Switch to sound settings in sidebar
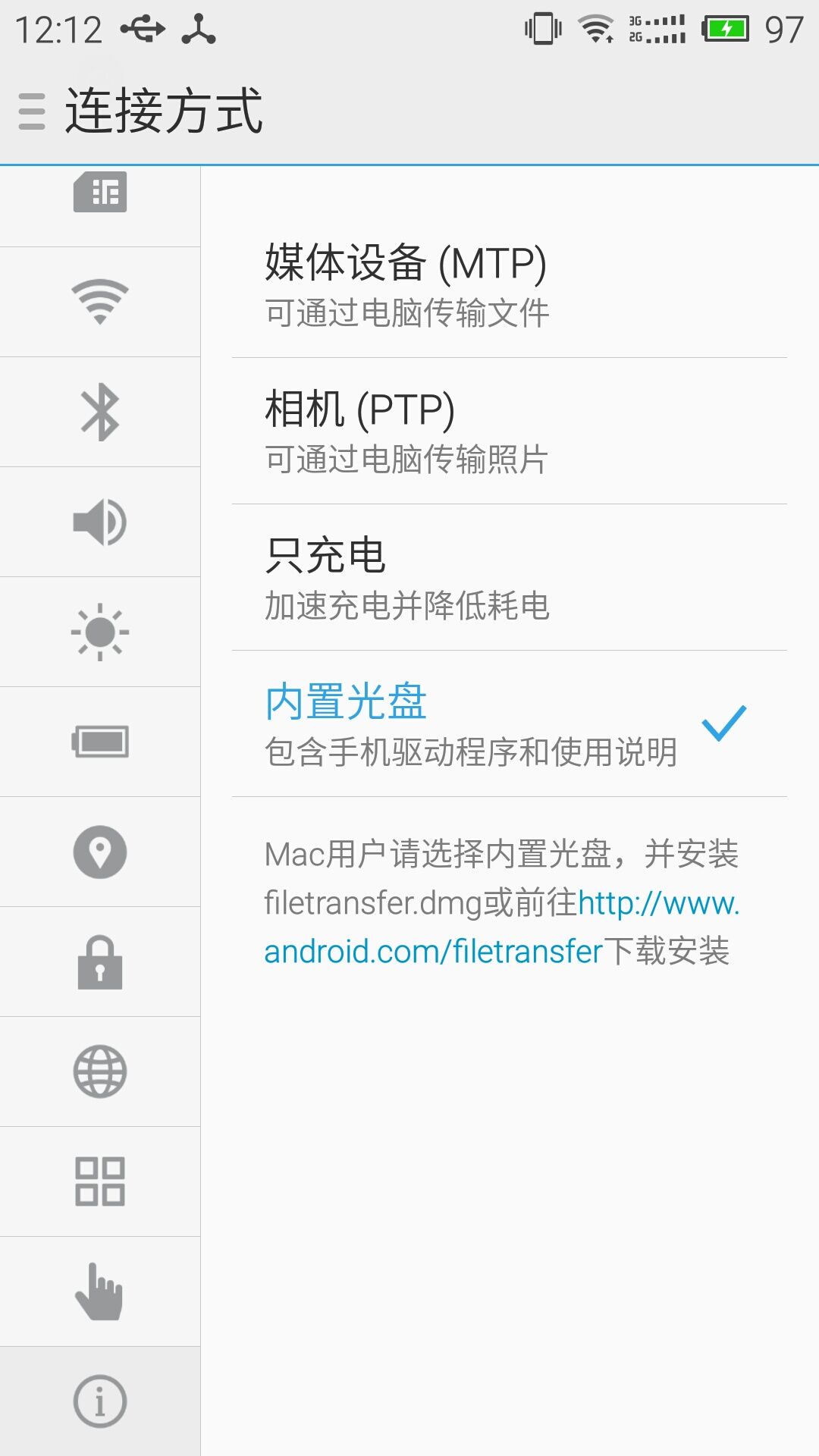Viewport: 819px width, 1456px height. point(100,522)
